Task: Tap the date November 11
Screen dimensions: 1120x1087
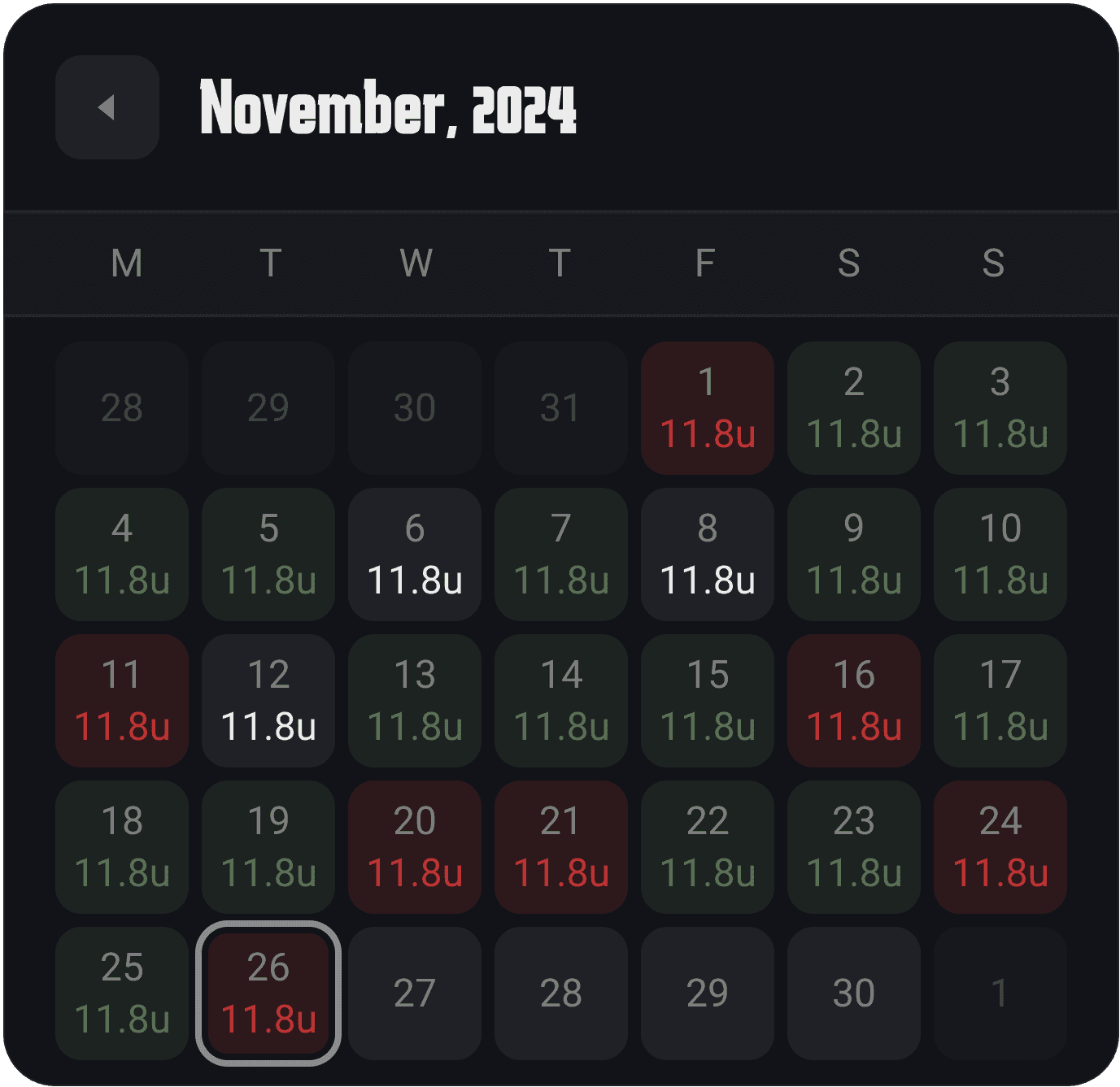Action: [x=122, y=700]
